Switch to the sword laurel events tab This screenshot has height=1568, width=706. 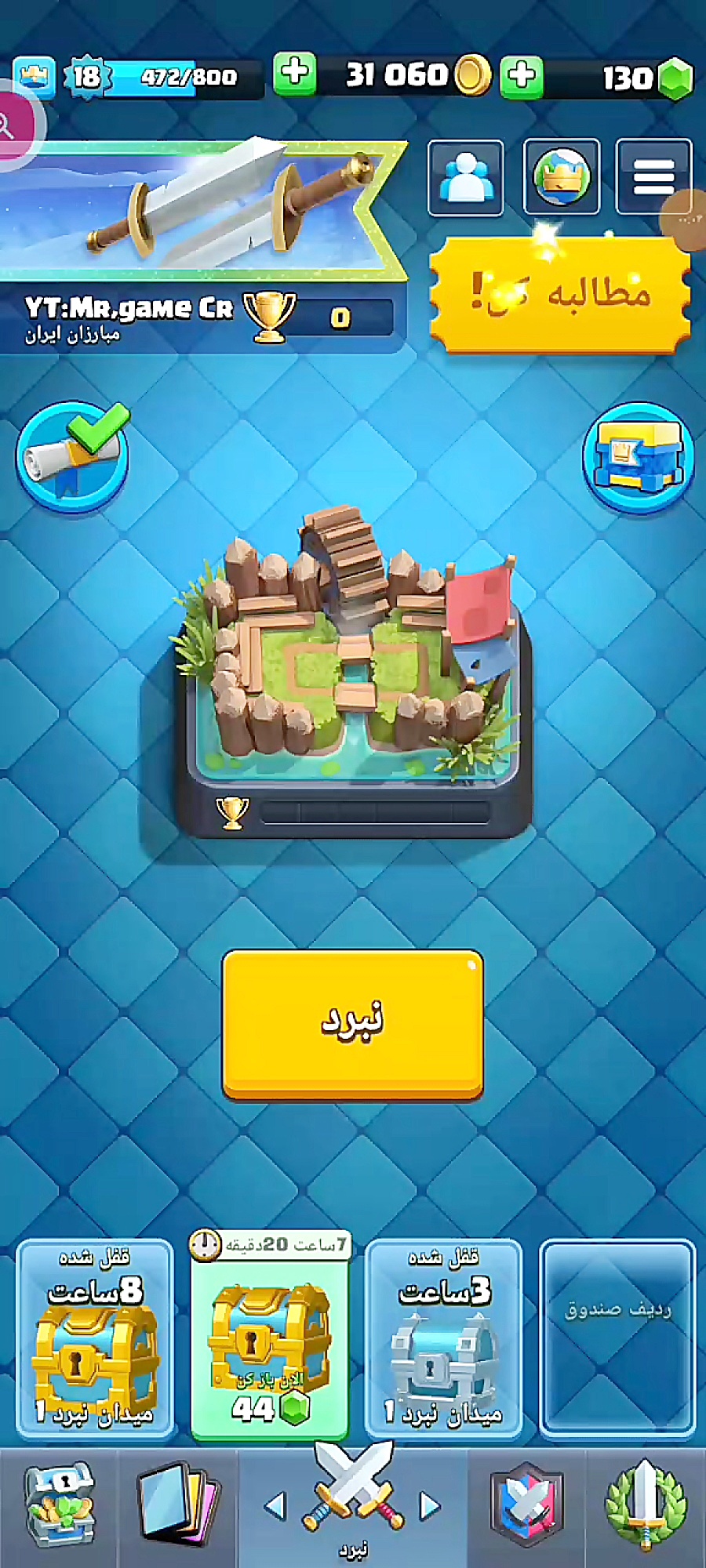pos(645,1507)
